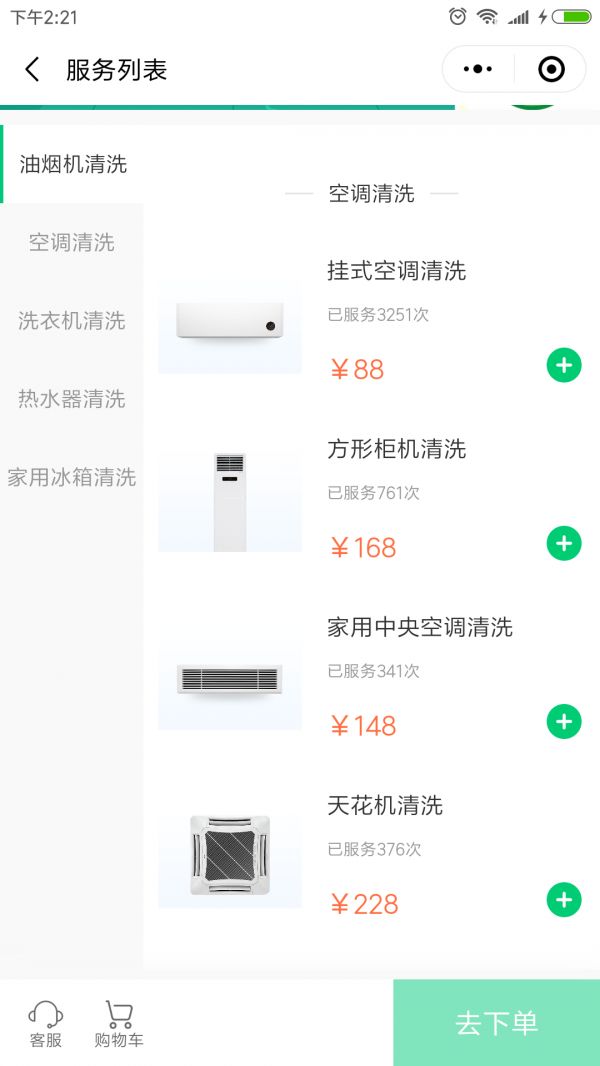Close the mini-program with the circle button

(x=551, y=69)
